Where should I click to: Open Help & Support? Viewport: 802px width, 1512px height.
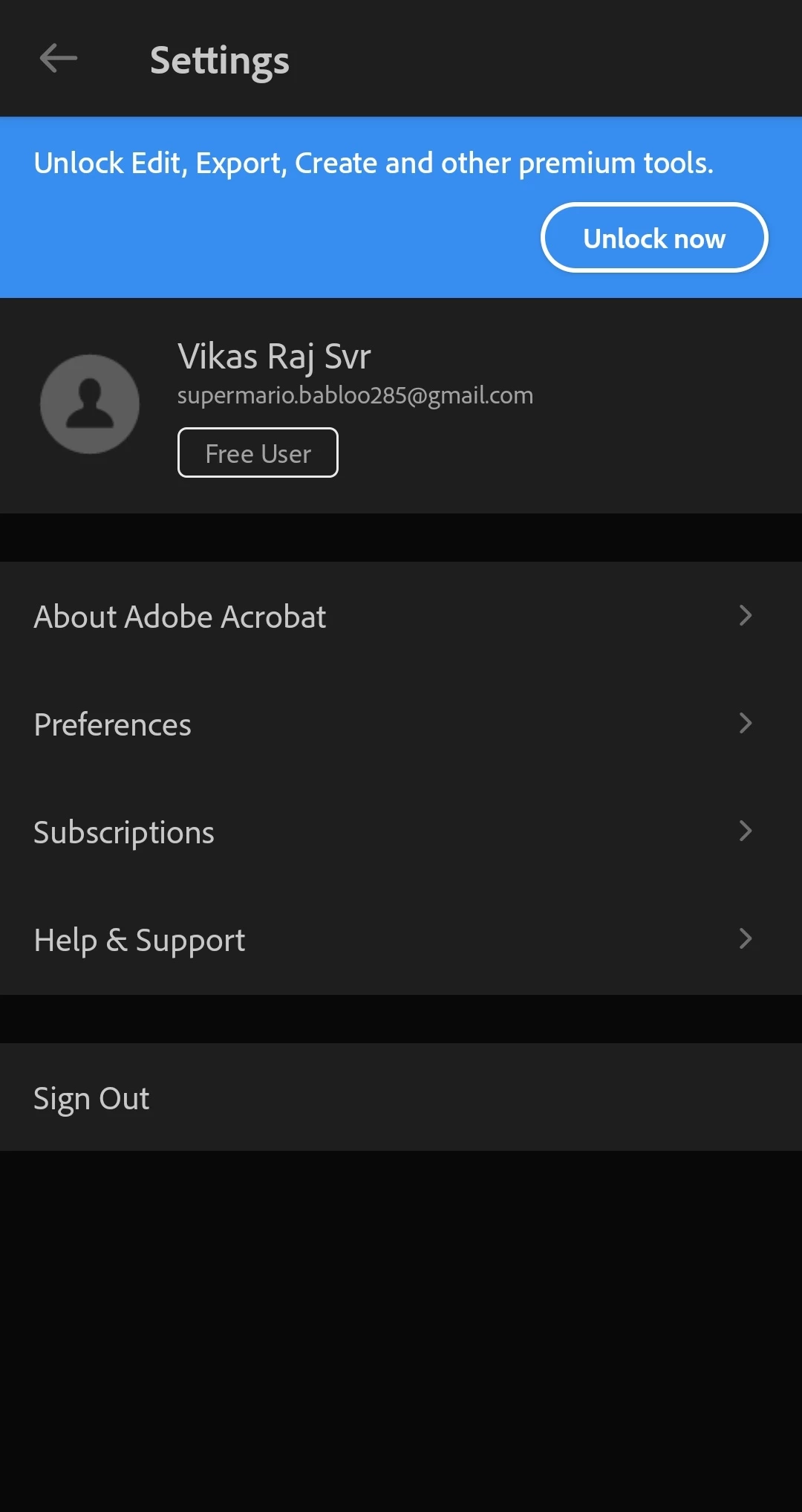(x=401, y=939)
